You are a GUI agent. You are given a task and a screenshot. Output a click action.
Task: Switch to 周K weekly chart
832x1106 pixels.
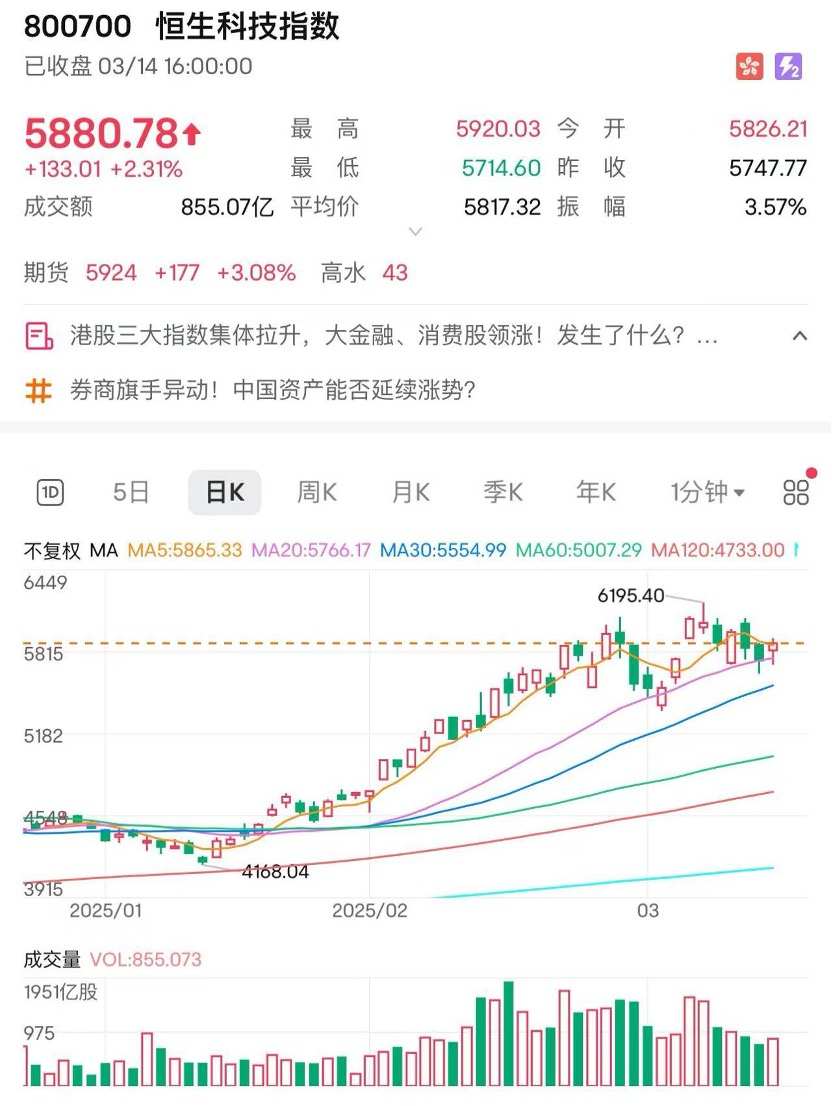coord(317,492)
